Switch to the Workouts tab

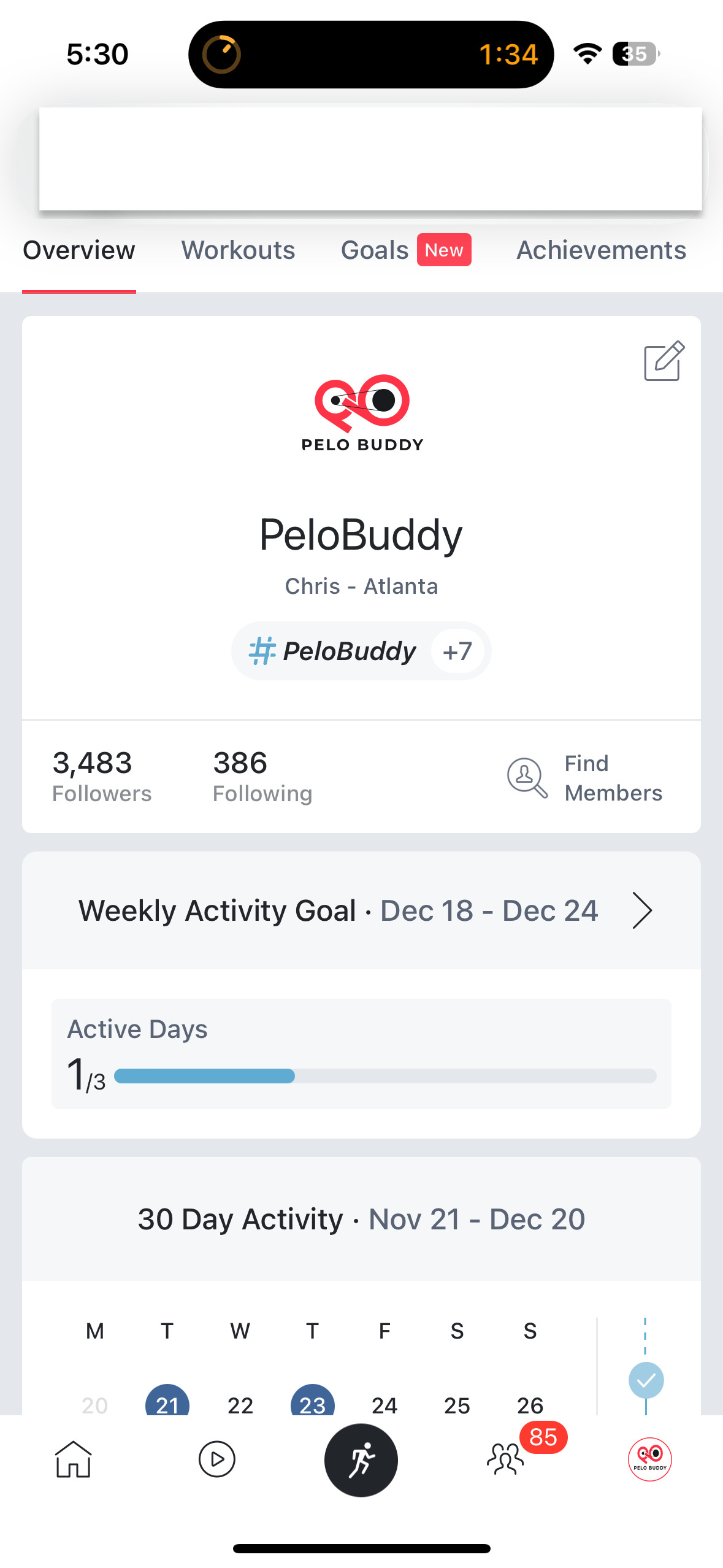pyautogui.click(x=238, y=250)
